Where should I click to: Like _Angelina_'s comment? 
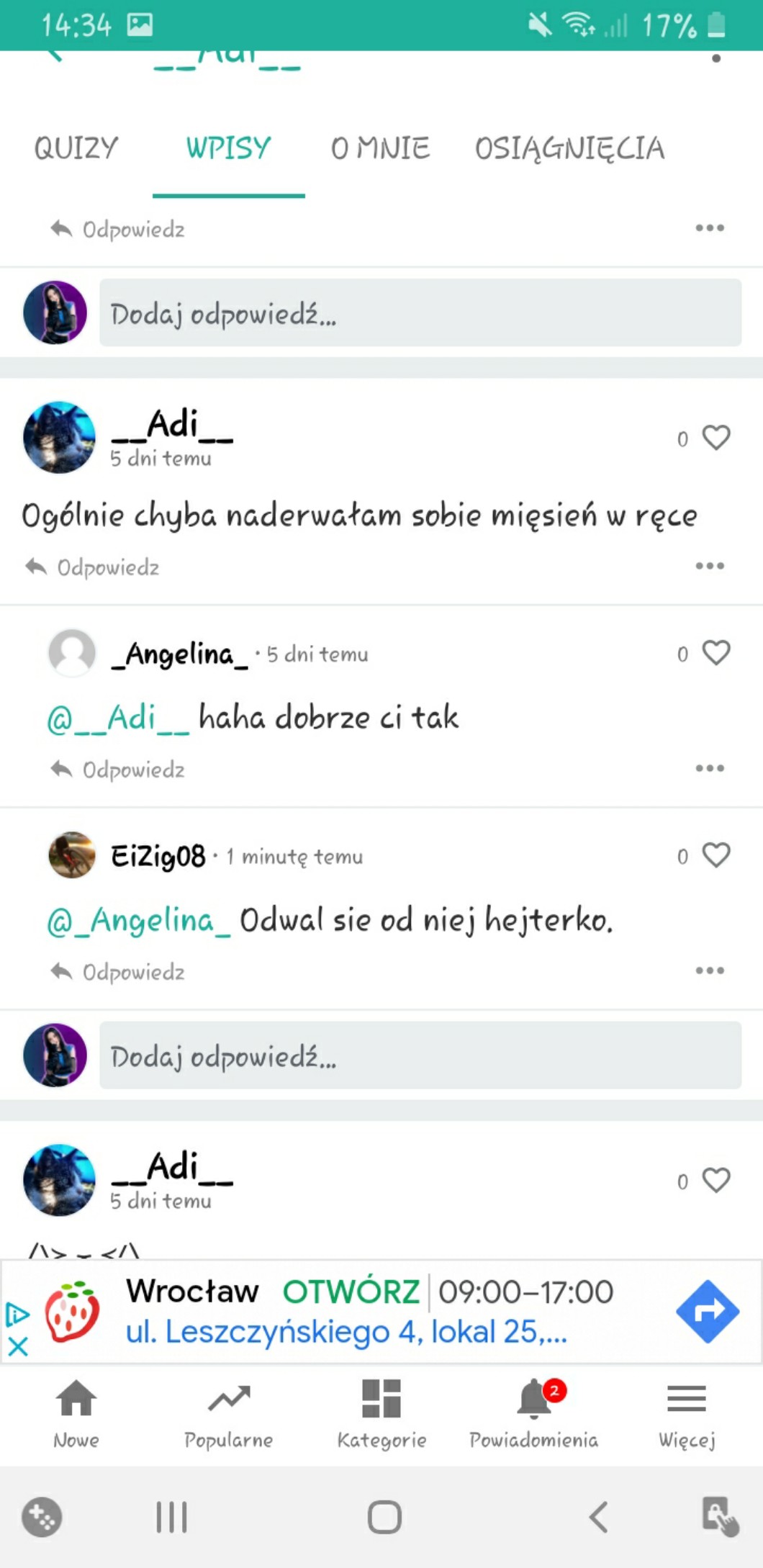tap(715, 653)
